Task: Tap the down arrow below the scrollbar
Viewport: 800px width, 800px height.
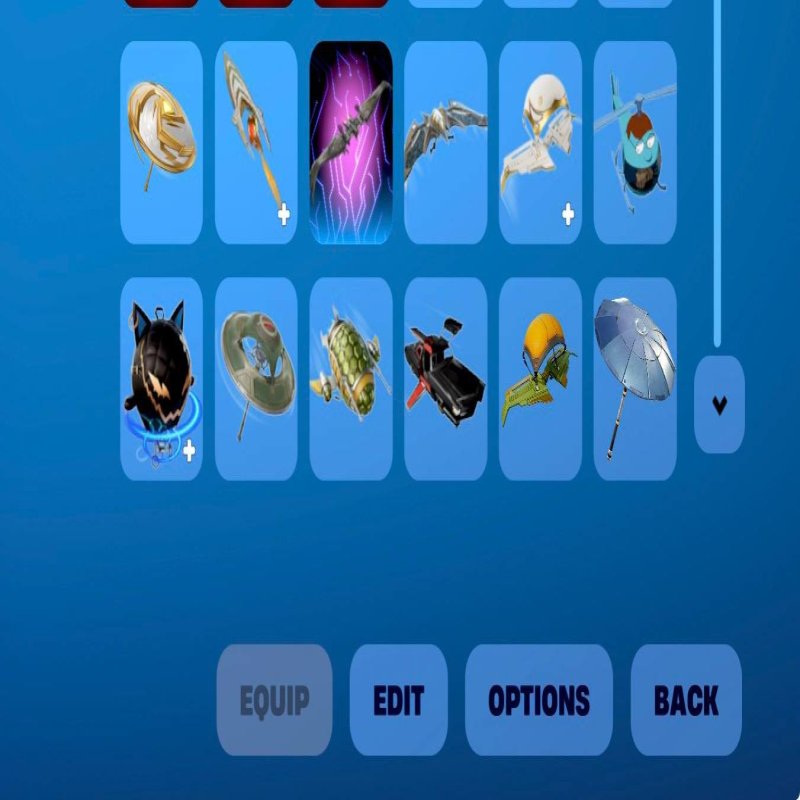Action: [719, 405]
